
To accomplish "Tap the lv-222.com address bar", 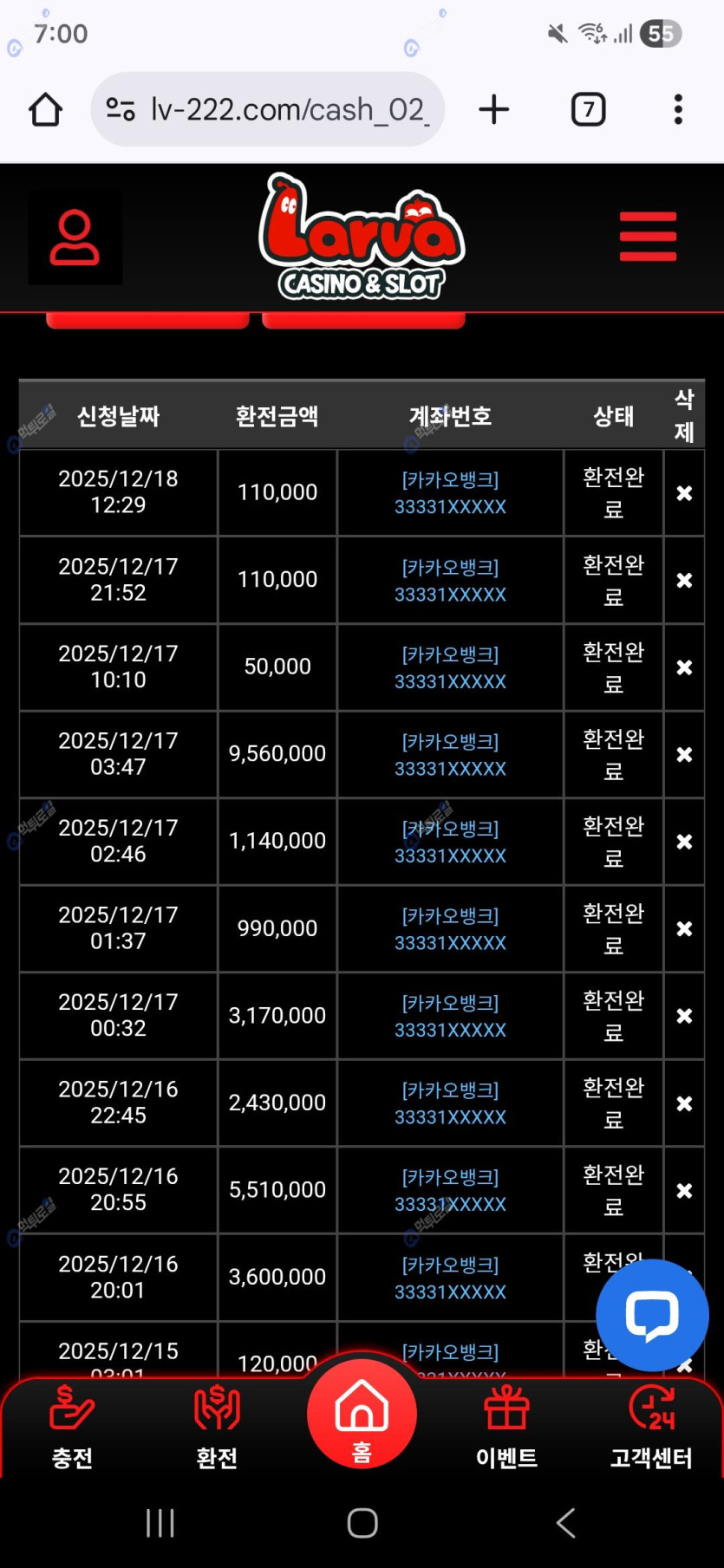I will coord(268,110).
